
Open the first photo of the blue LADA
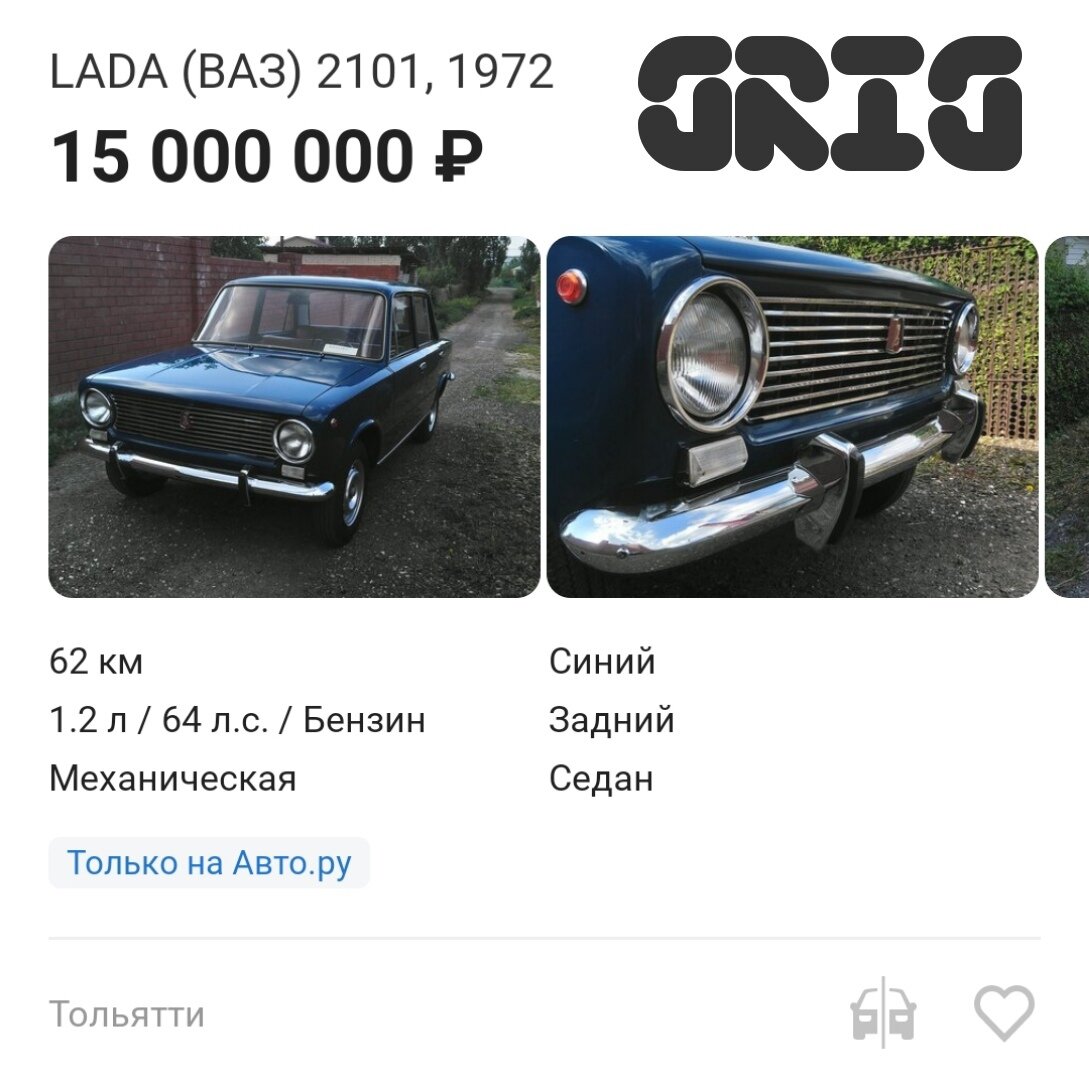click(294, 417)
